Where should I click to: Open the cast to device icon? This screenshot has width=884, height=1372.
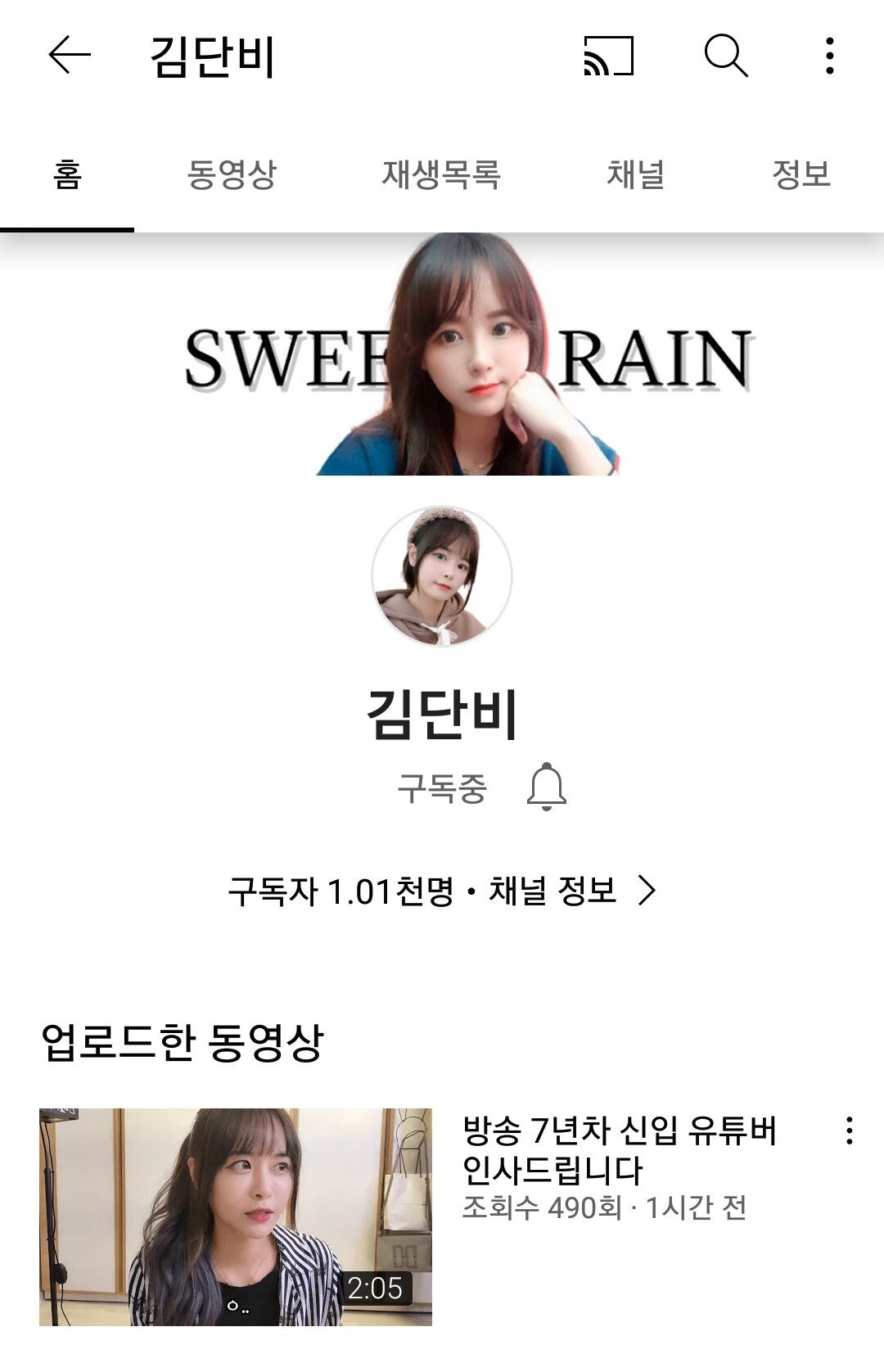point(608,56)
